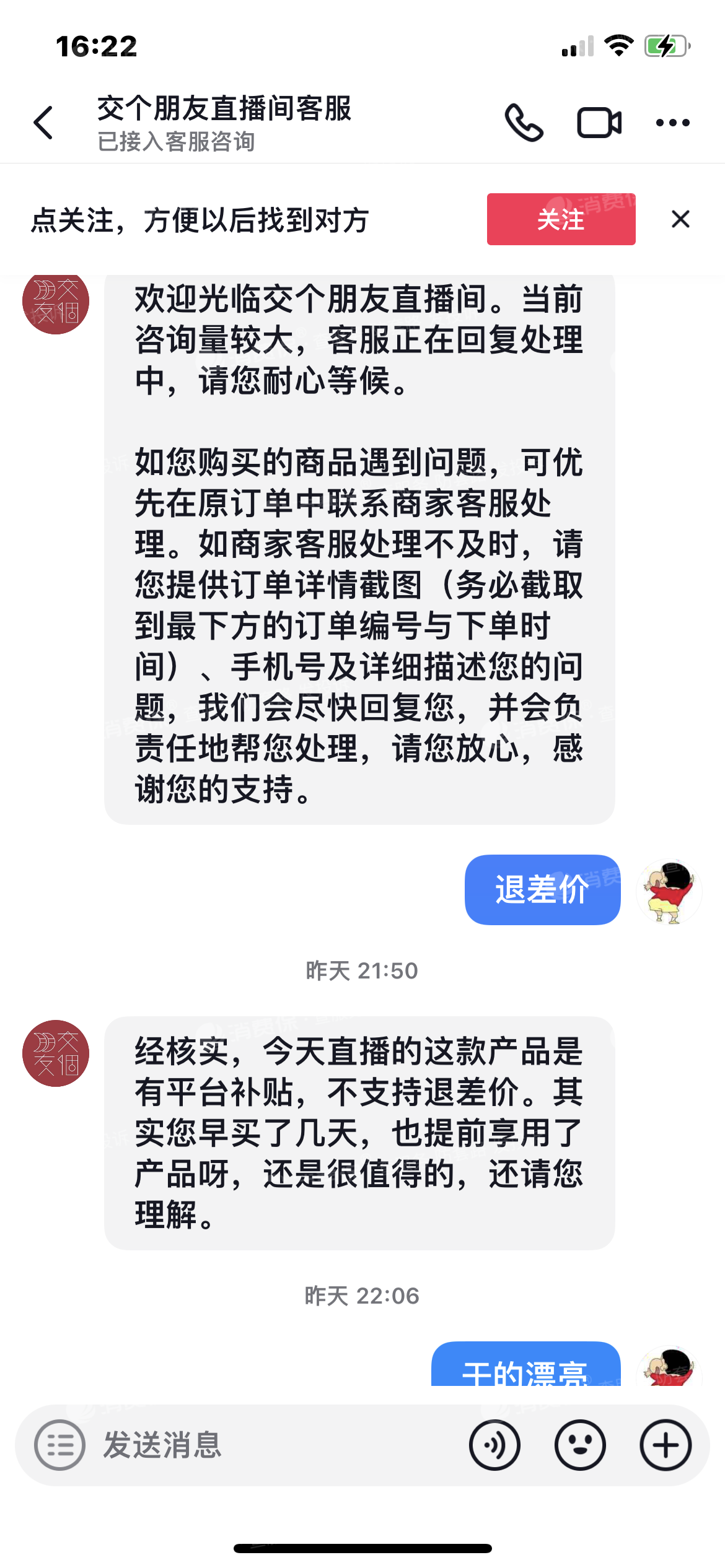Tap the 已接入客服咨询 status text
Screen dimensions: 725x1568
point(177,141)
